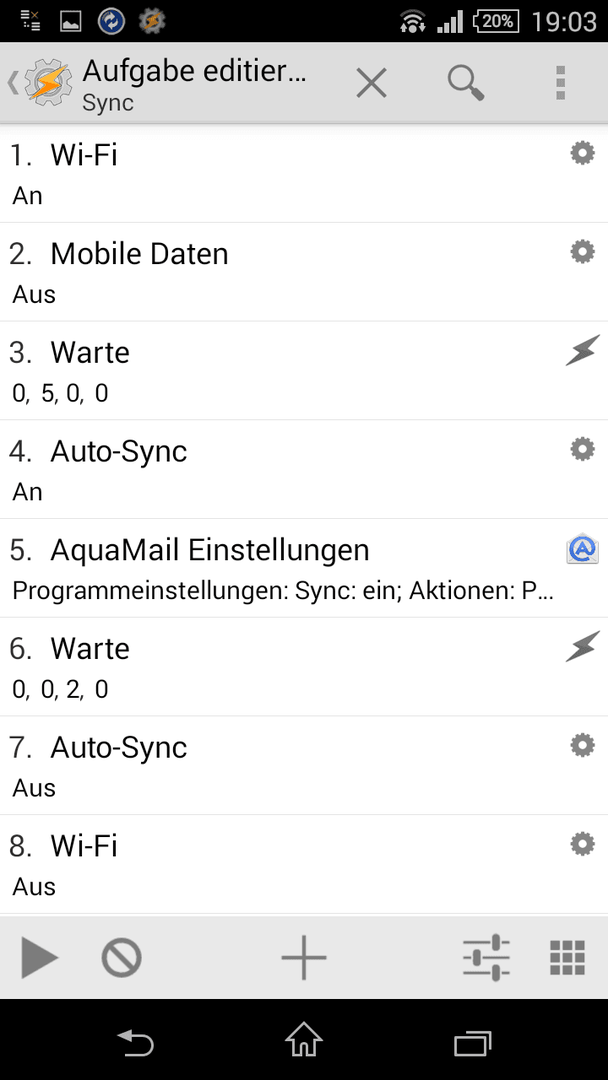Run the task with the play button
Image resolution: width=608 pixels, height=1080 pixels.
(x=39, y=957)
